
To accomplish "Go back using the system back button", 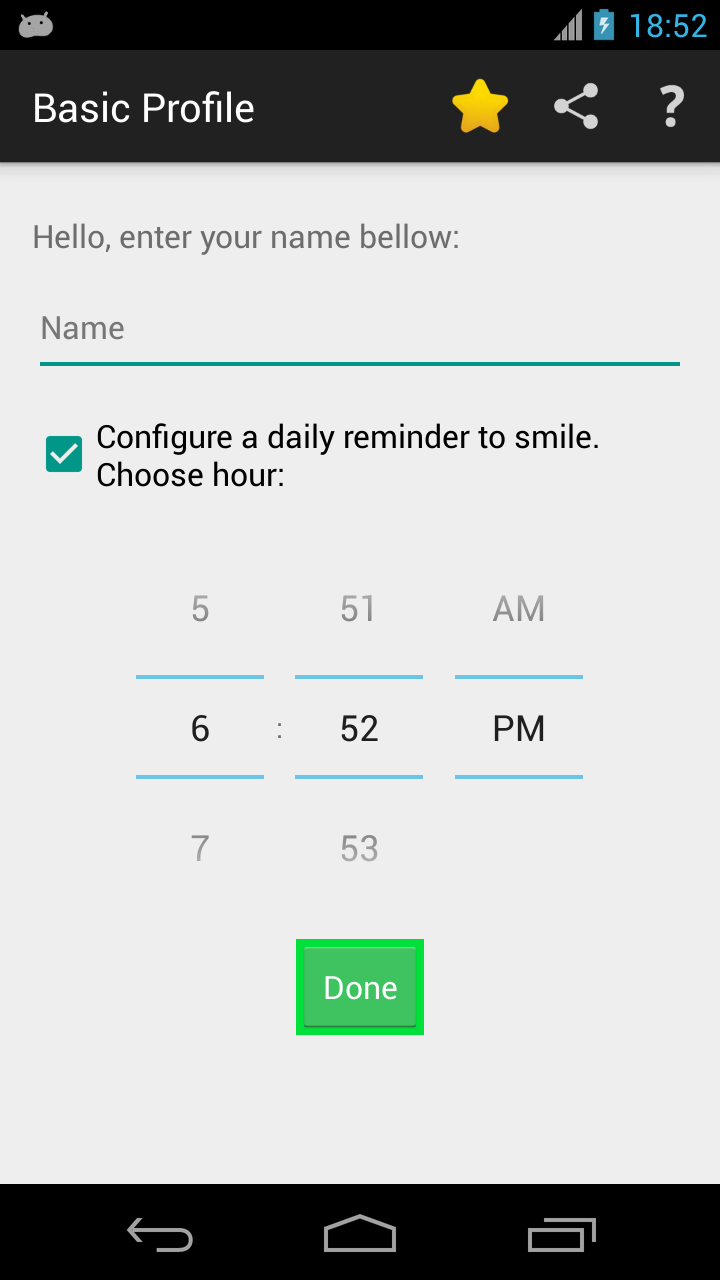I will point(160,1235).
